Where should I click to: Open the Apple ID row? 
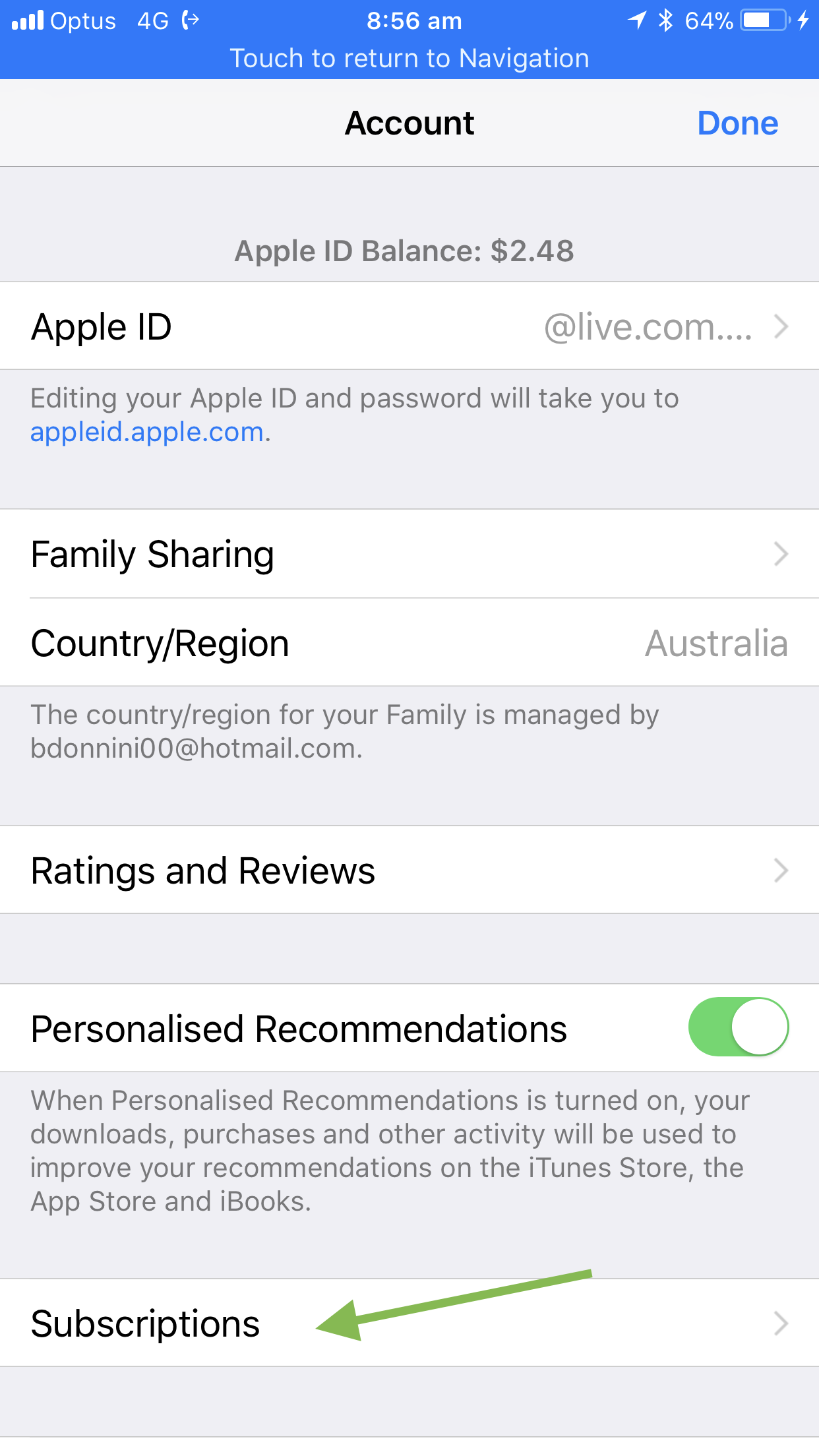pos(409,326)
